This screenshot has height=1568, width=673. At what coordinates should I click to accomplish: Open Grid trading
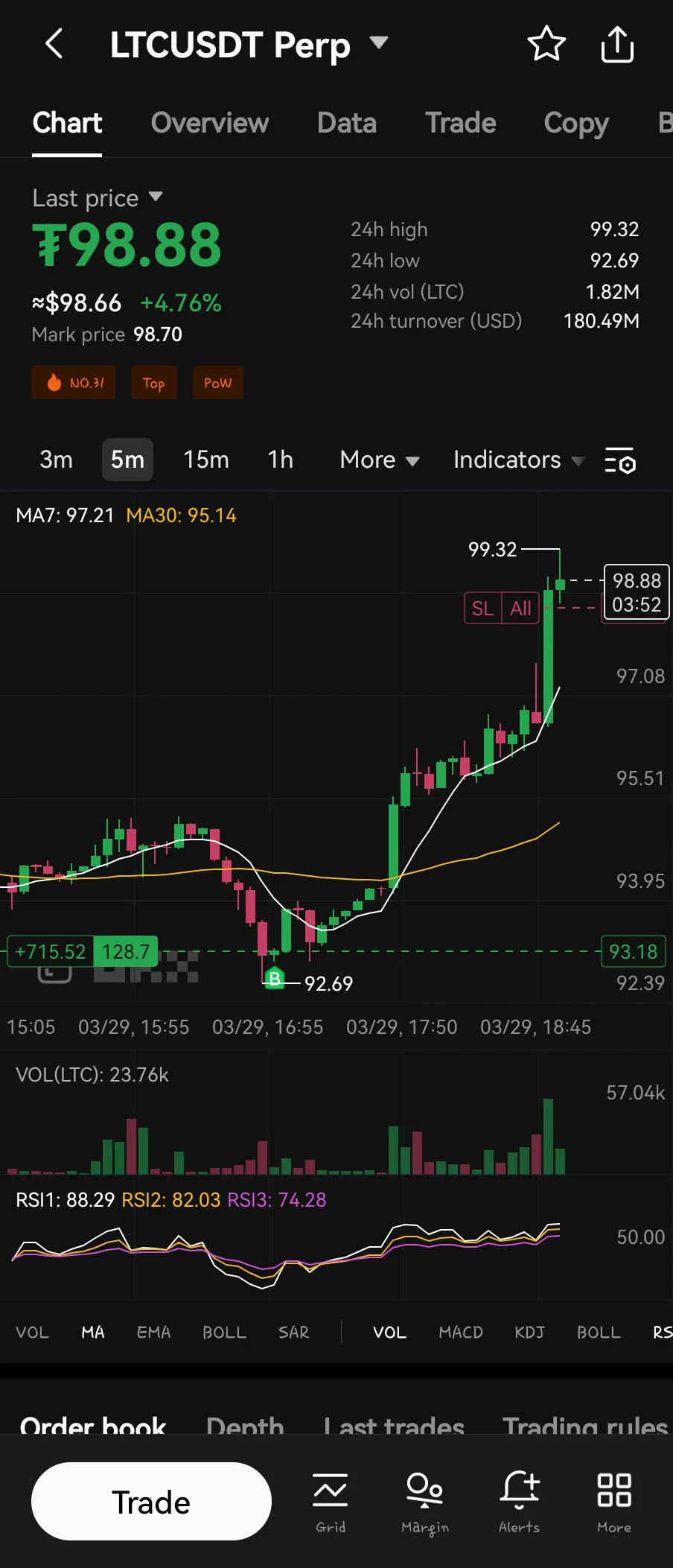pos(331,1503)
